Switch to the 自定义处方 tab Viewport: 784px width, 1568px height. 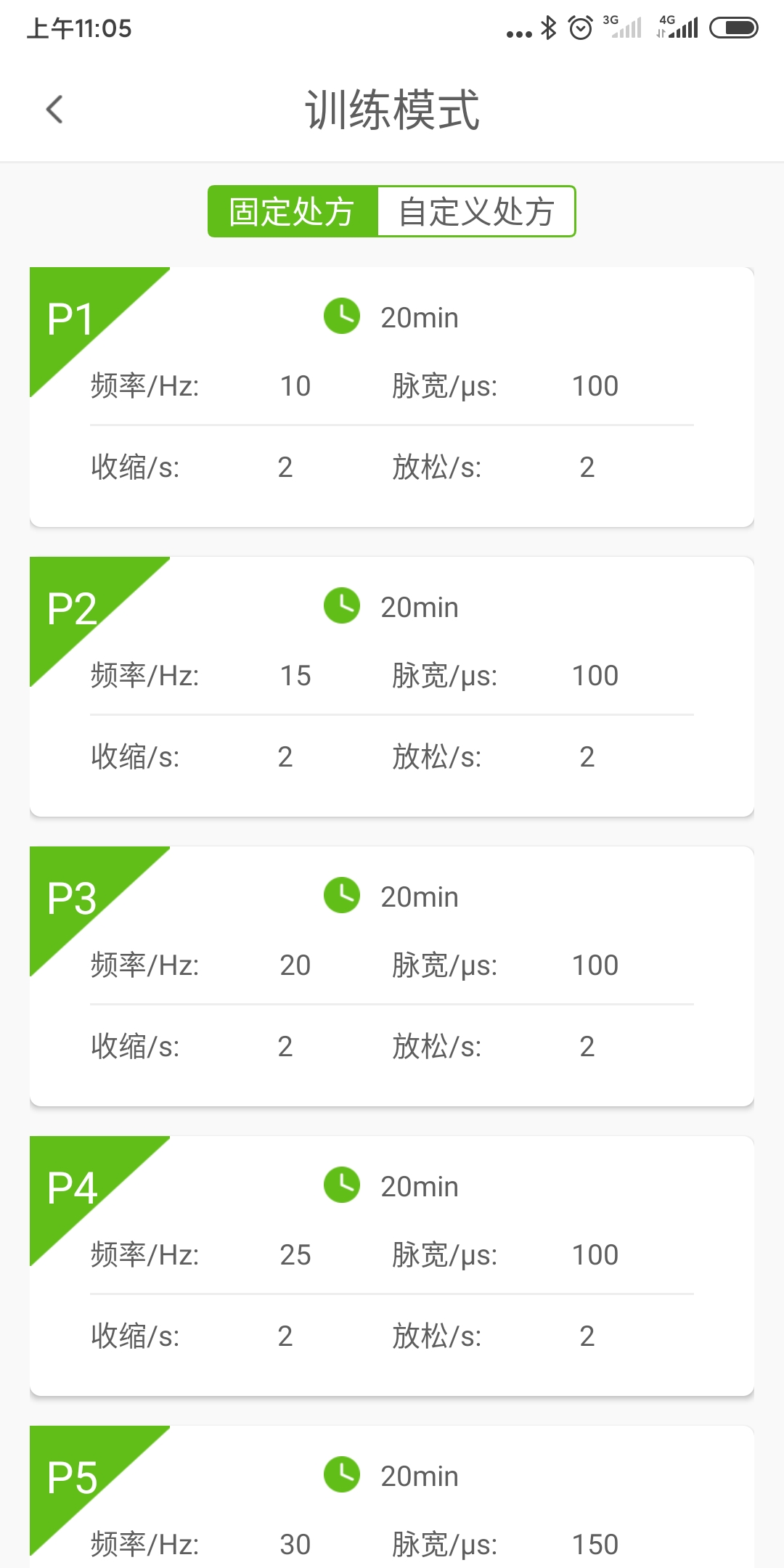coord(476,211)
